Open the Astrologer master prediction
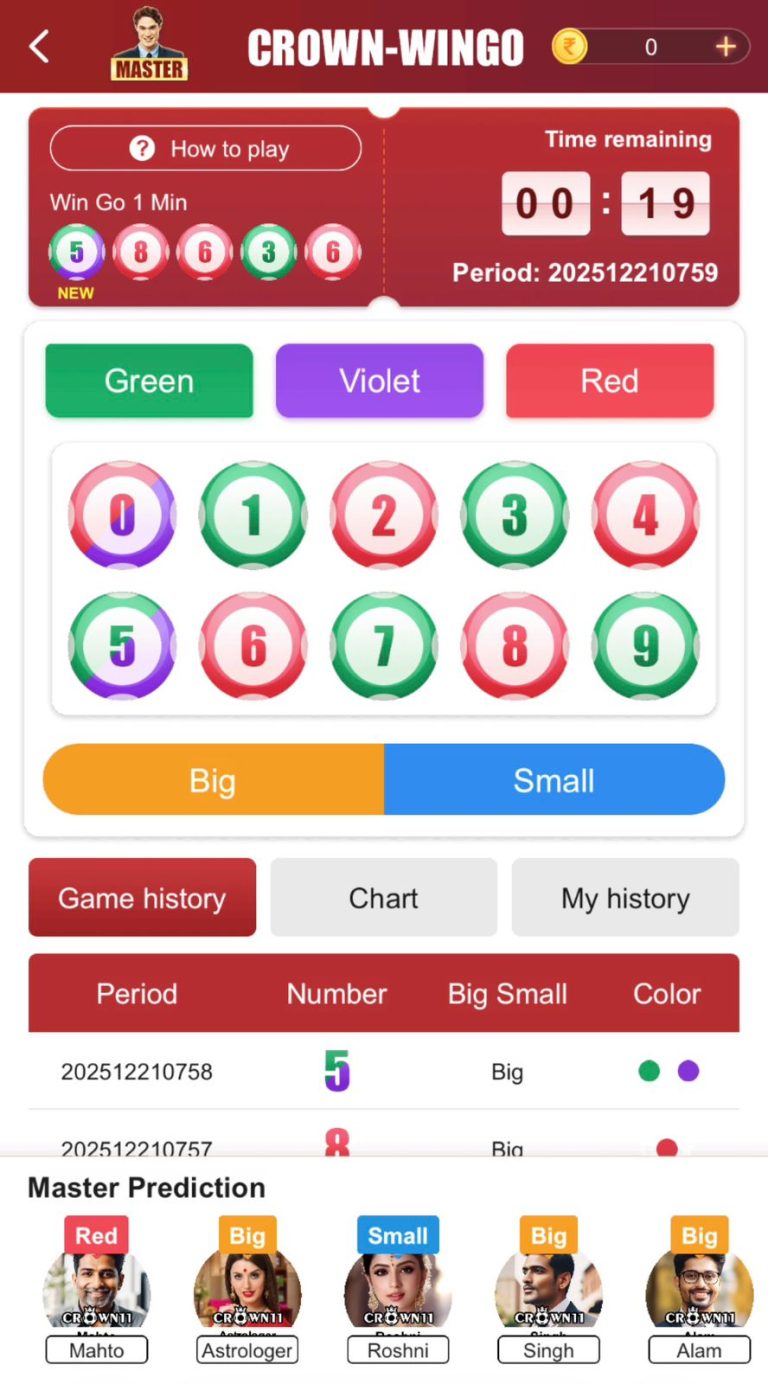768x1384 pixels. pyautogui.click(x=247, y=1290)
